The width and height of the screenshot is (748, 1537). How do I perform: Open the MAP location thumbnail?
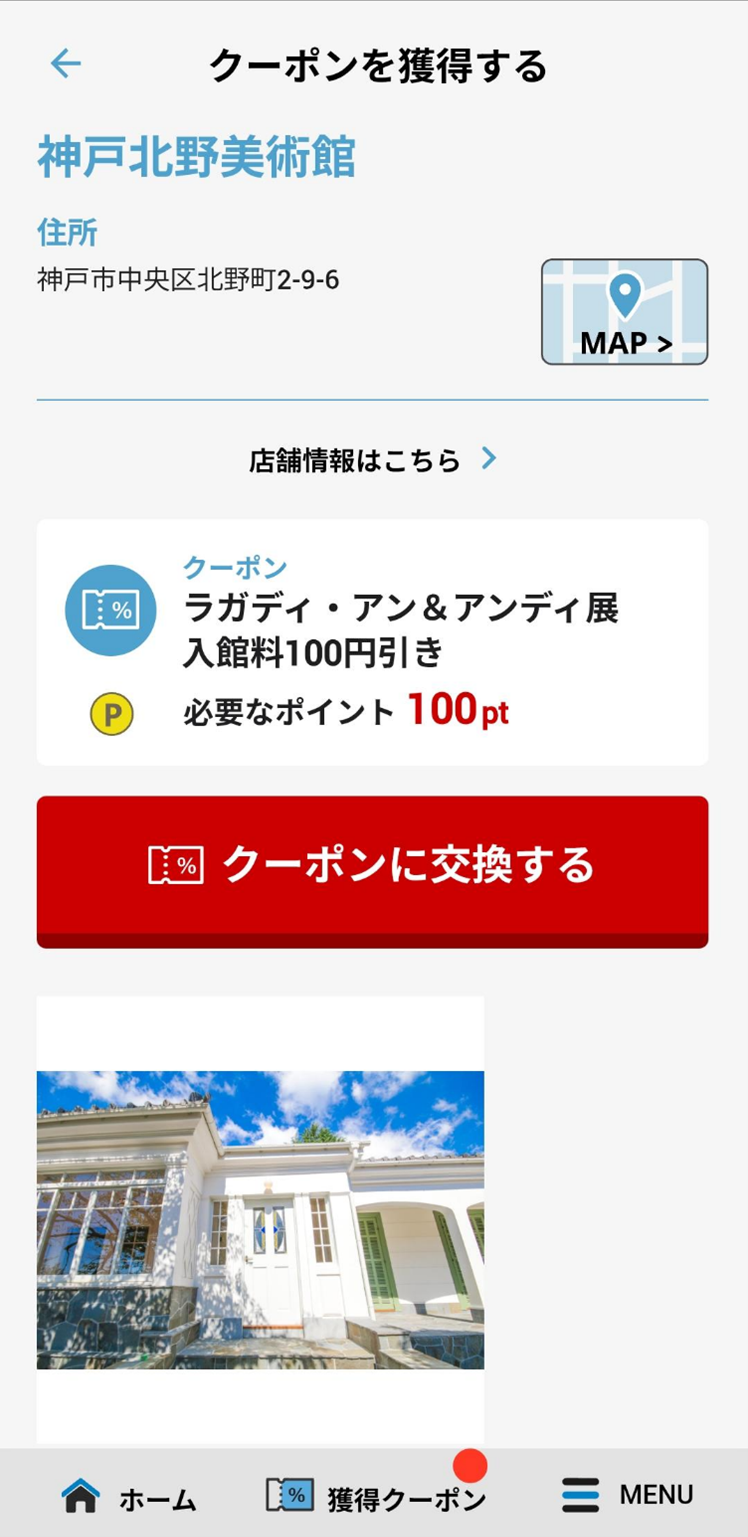[624, 311]
